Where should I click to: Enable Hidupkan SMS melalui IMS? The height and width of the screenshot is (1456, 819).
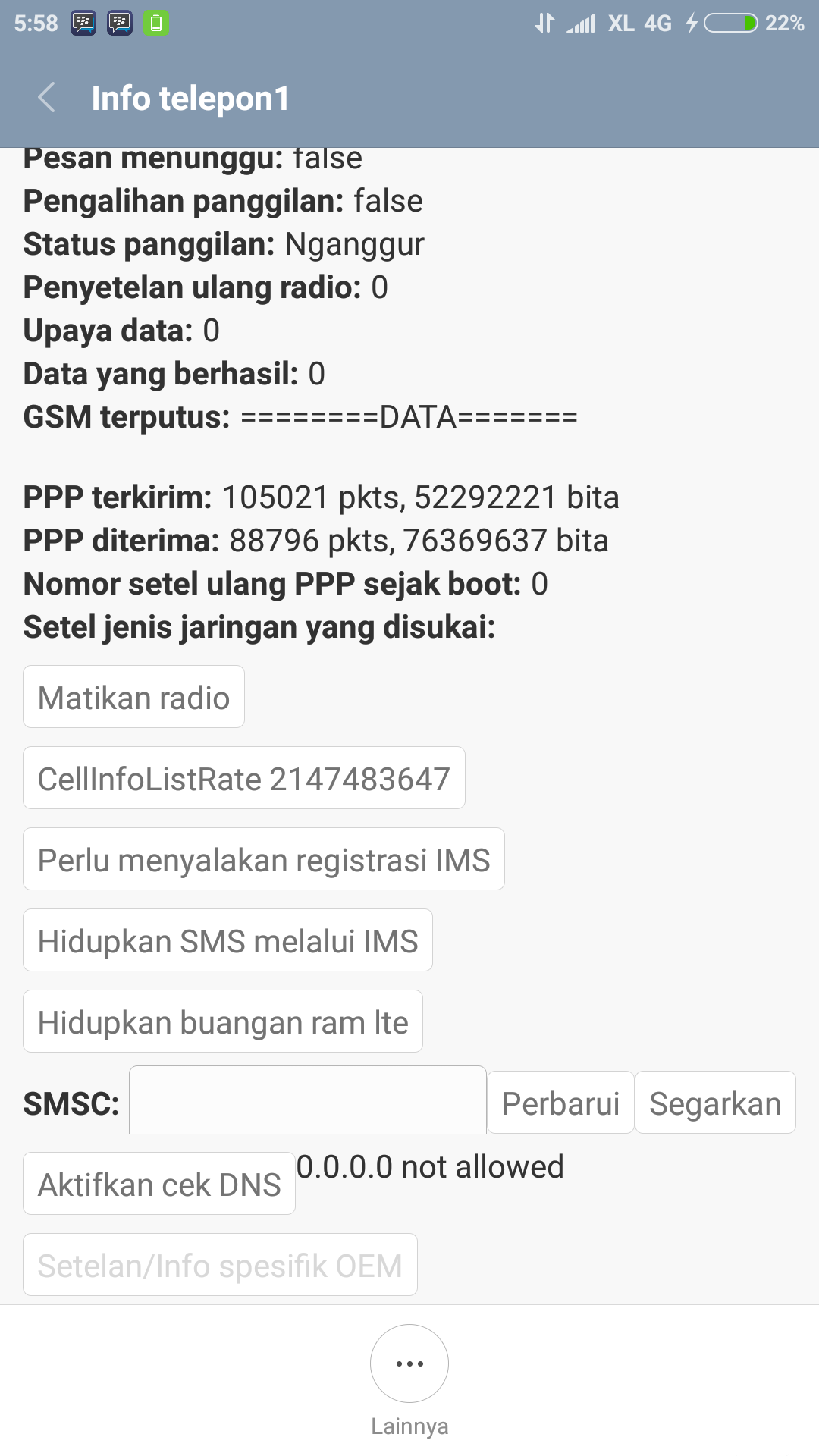pyautogui.click(x=227, y=940)
